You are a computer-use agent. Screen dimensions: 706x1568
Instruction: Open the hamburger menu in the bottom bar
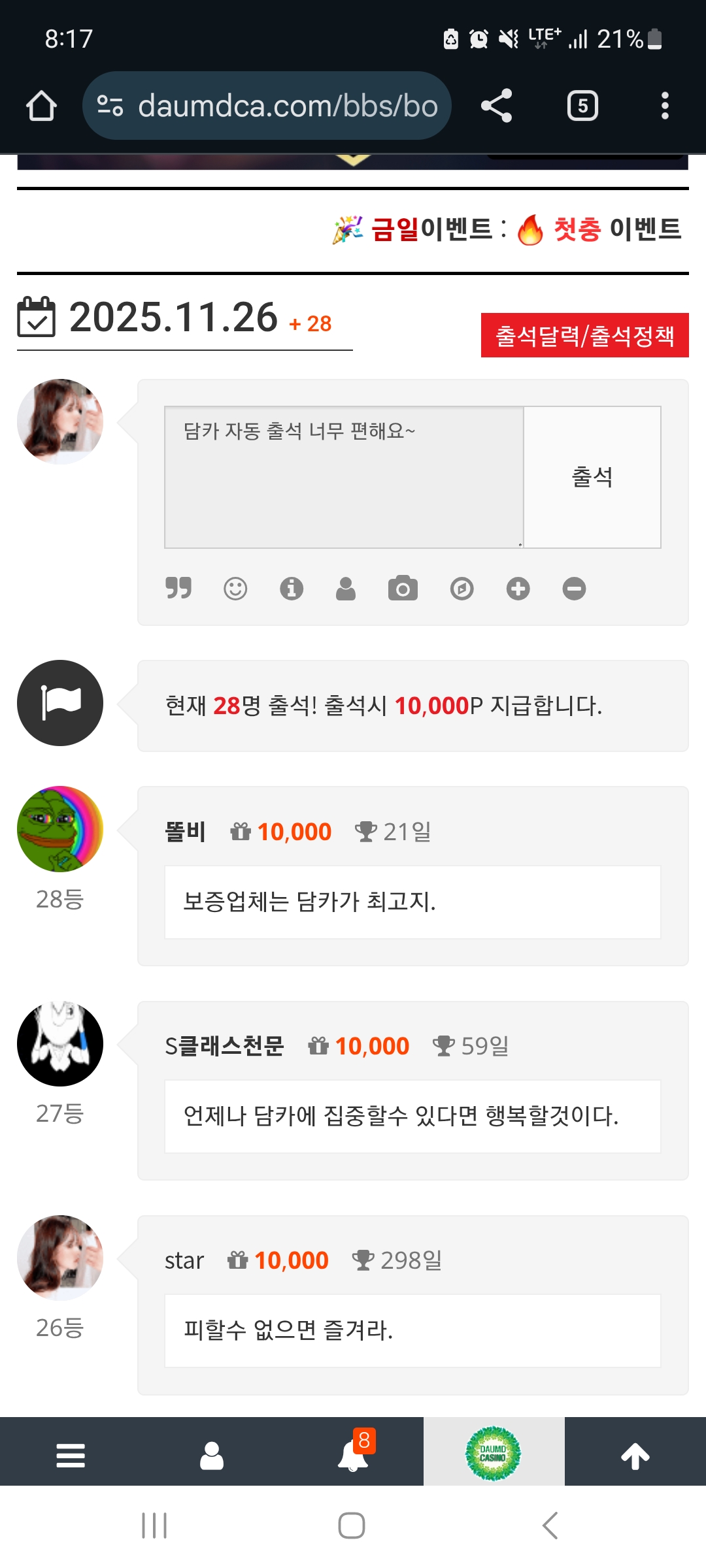pyautogui.click(x=71, y=1456)
